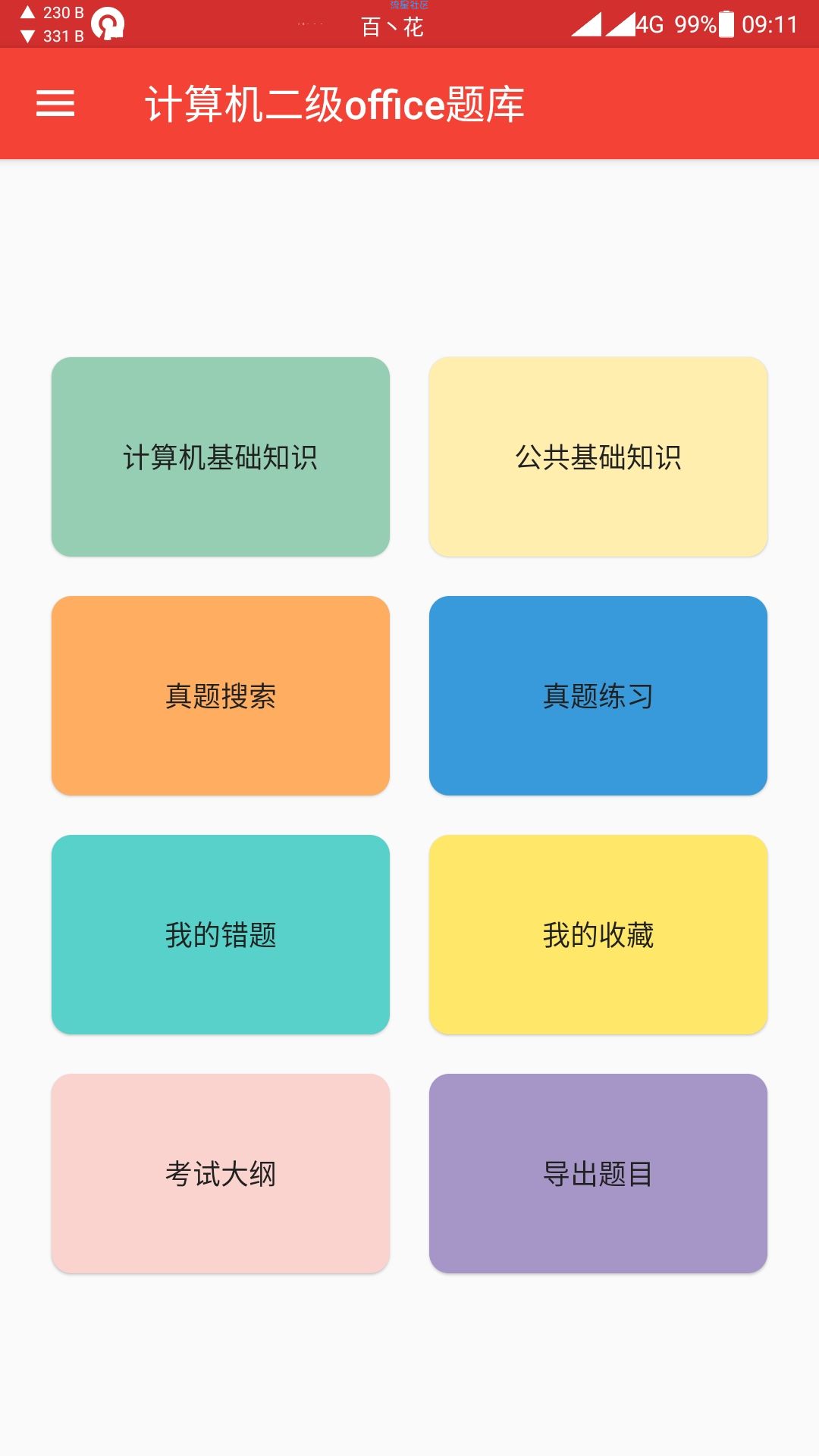The height and width of the screenshot is (1456, 819).
Task: Open the hamburger drawer menu
Action: click(x=55, y=104)
